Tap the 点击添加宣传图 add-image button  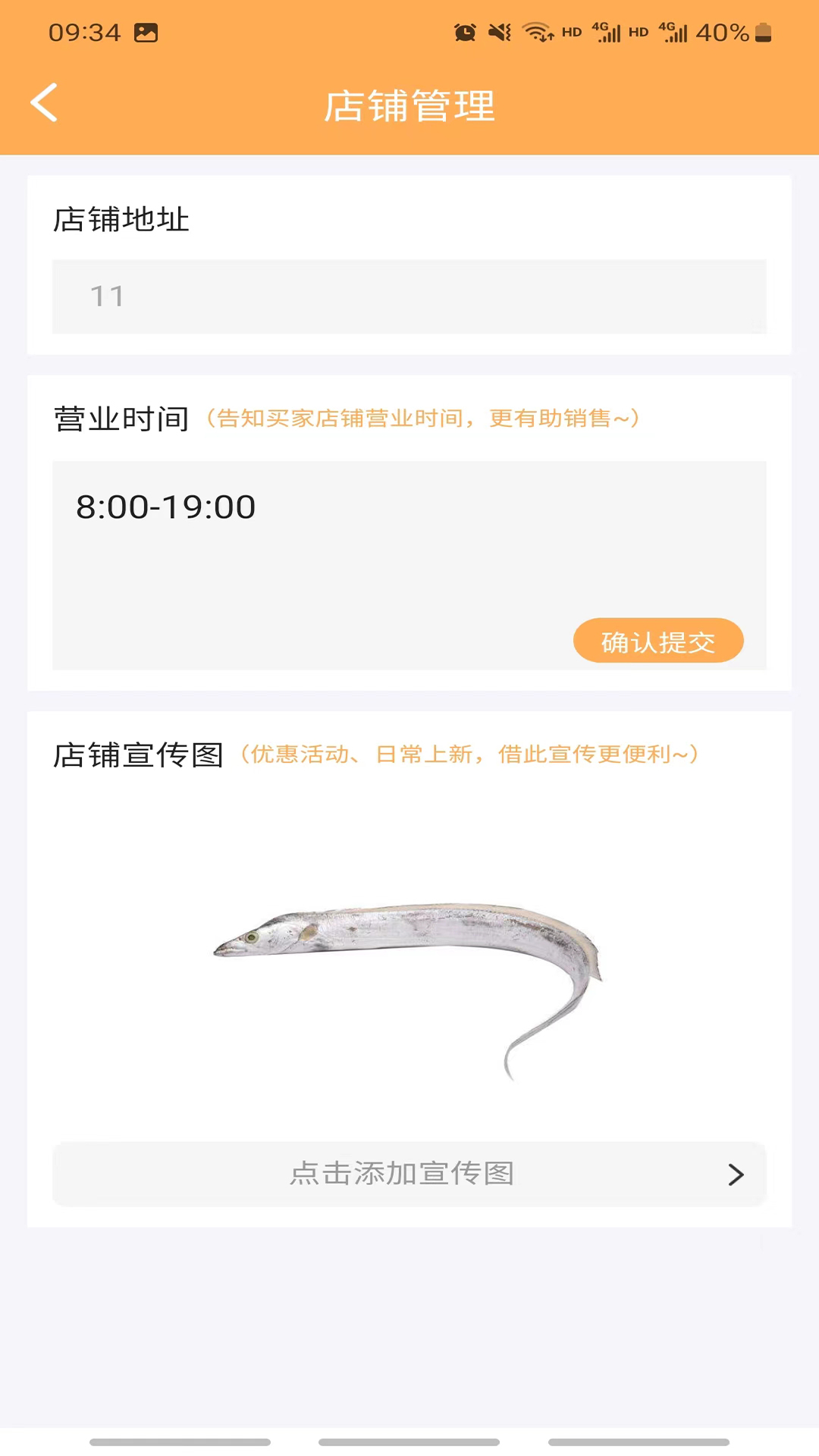point(402,1175)
